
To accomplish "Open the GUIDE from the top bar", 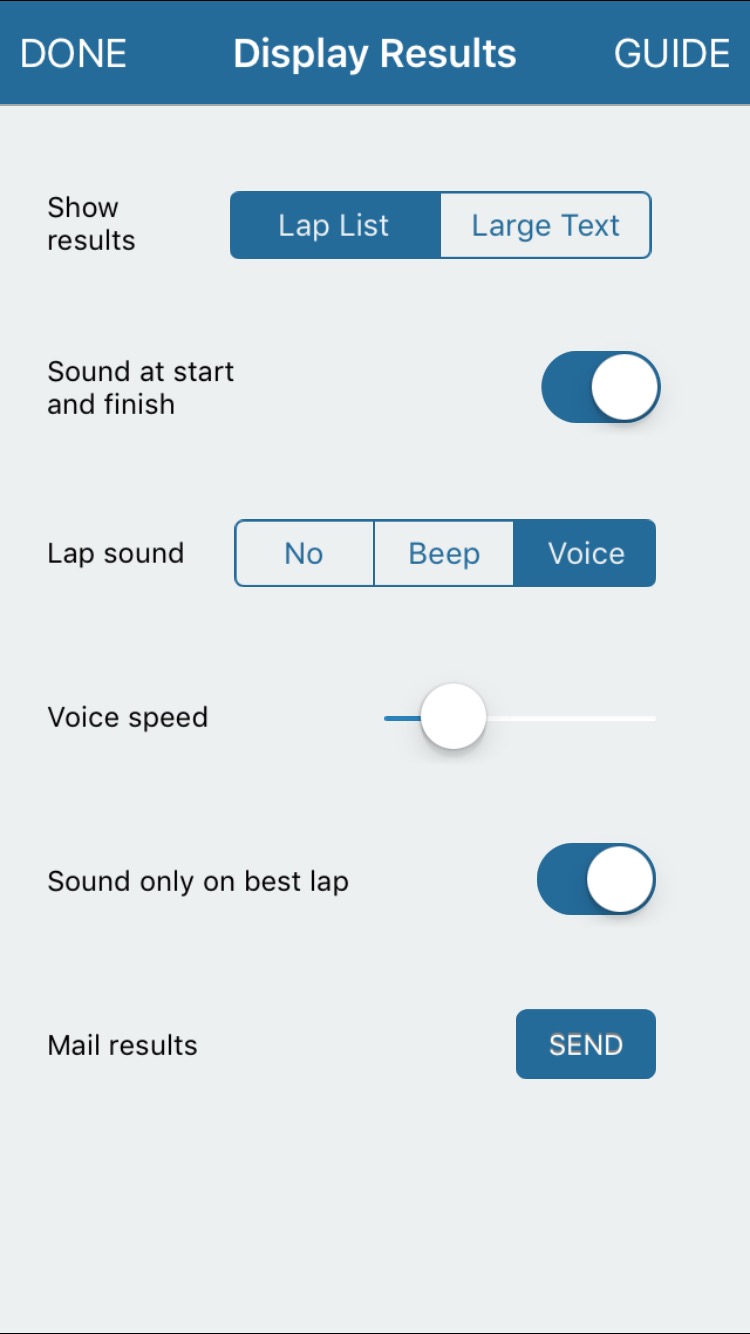I will (673, 53).
